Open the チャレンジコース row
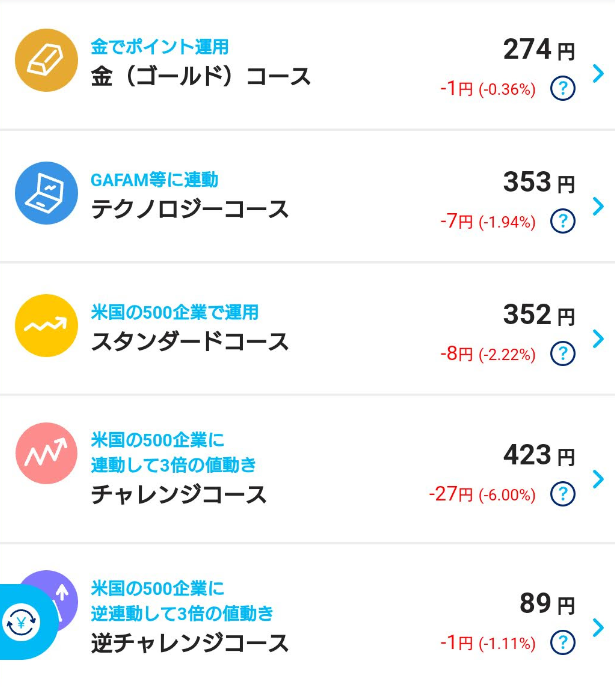The image size is (615, 687). click(x=308, y=469)
